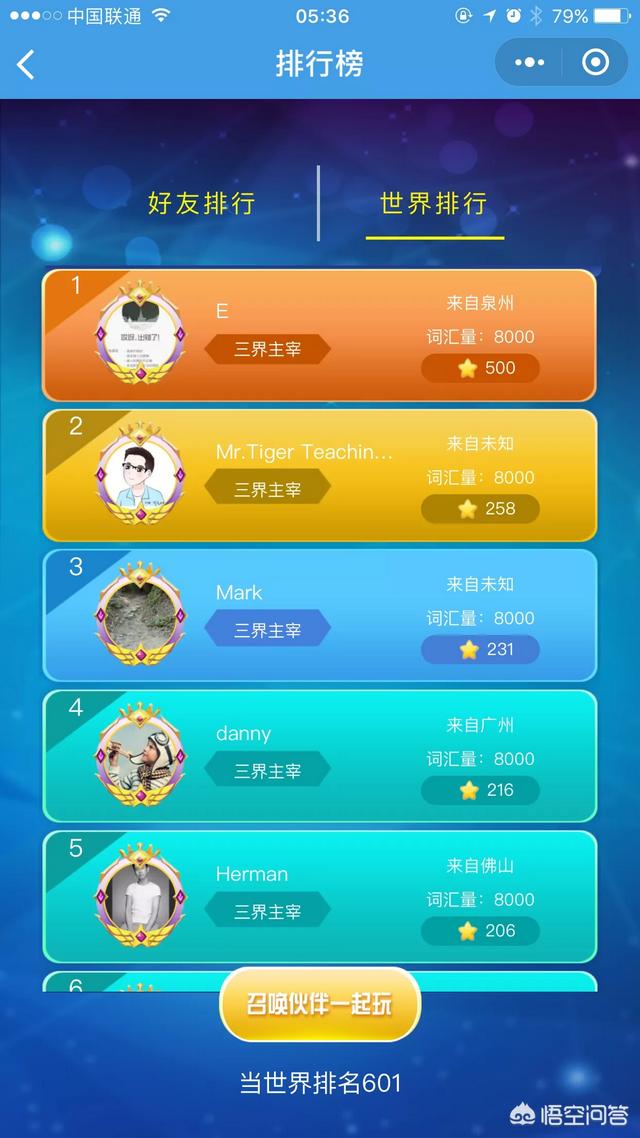640x1138 pixels.
Task: View Mr.Tiger Teaching's ranking card
Action: click(x=319, y=476)
